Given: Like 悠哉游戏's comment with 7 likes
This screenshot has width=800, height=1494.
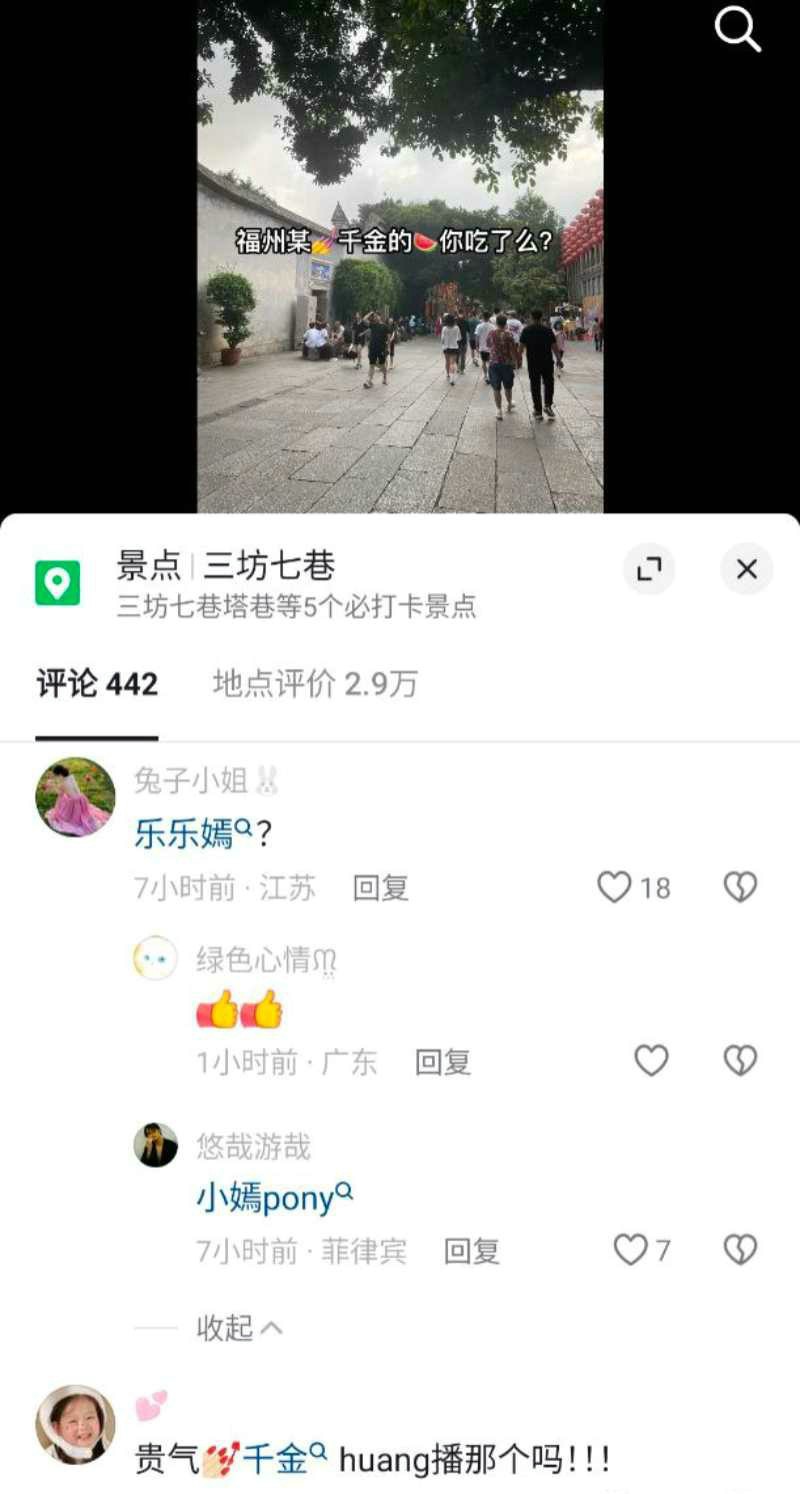Looking at the screenshot, I should (x=631, y=1250).
